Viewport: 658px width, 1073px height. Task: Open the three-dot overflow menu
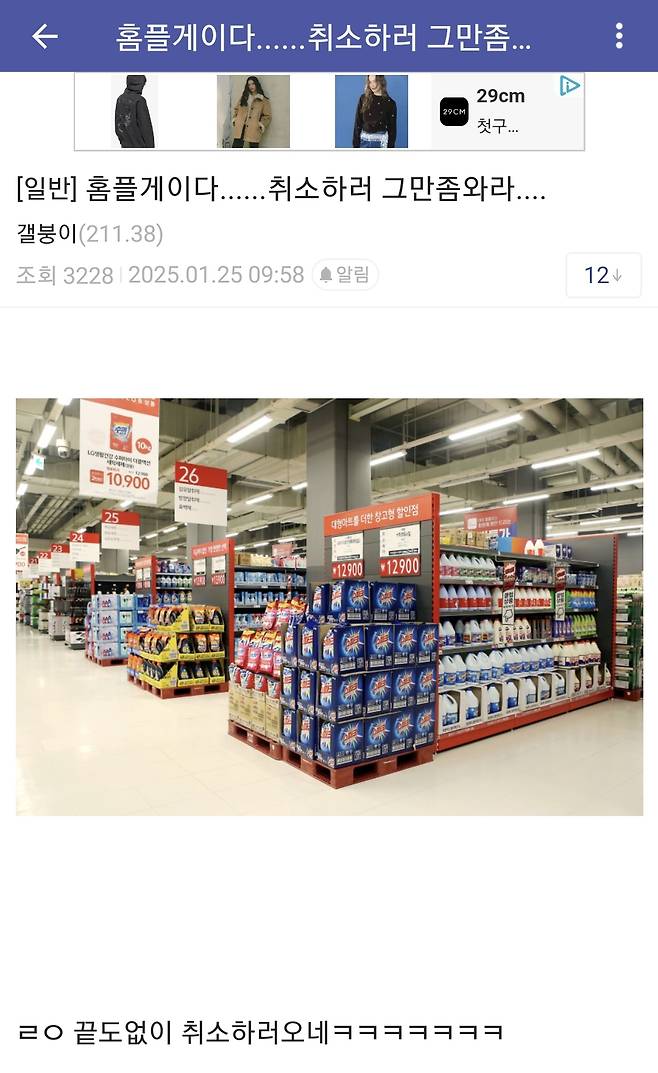pos(619,37)
